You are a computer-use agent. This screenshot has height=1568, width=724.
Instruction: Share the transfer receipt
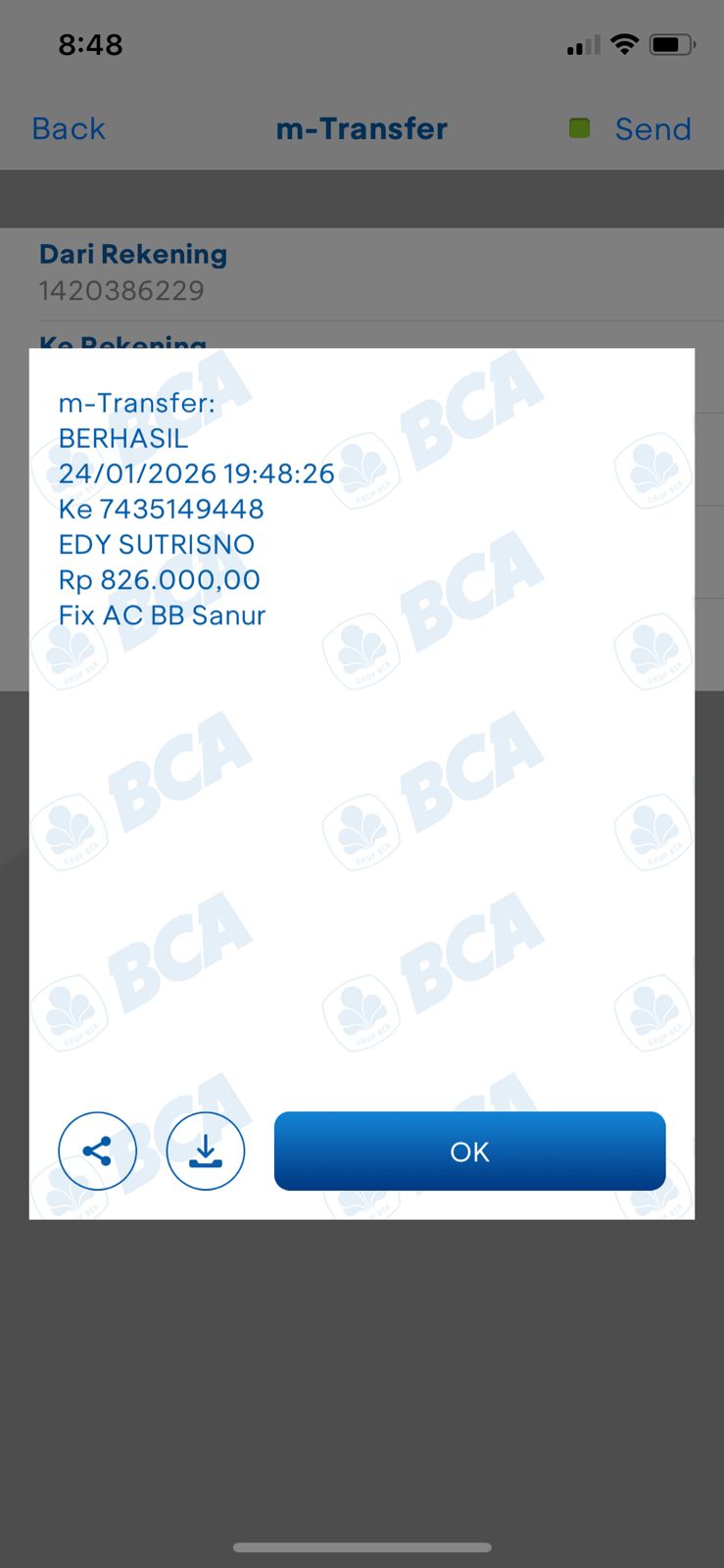(97, 1151)
